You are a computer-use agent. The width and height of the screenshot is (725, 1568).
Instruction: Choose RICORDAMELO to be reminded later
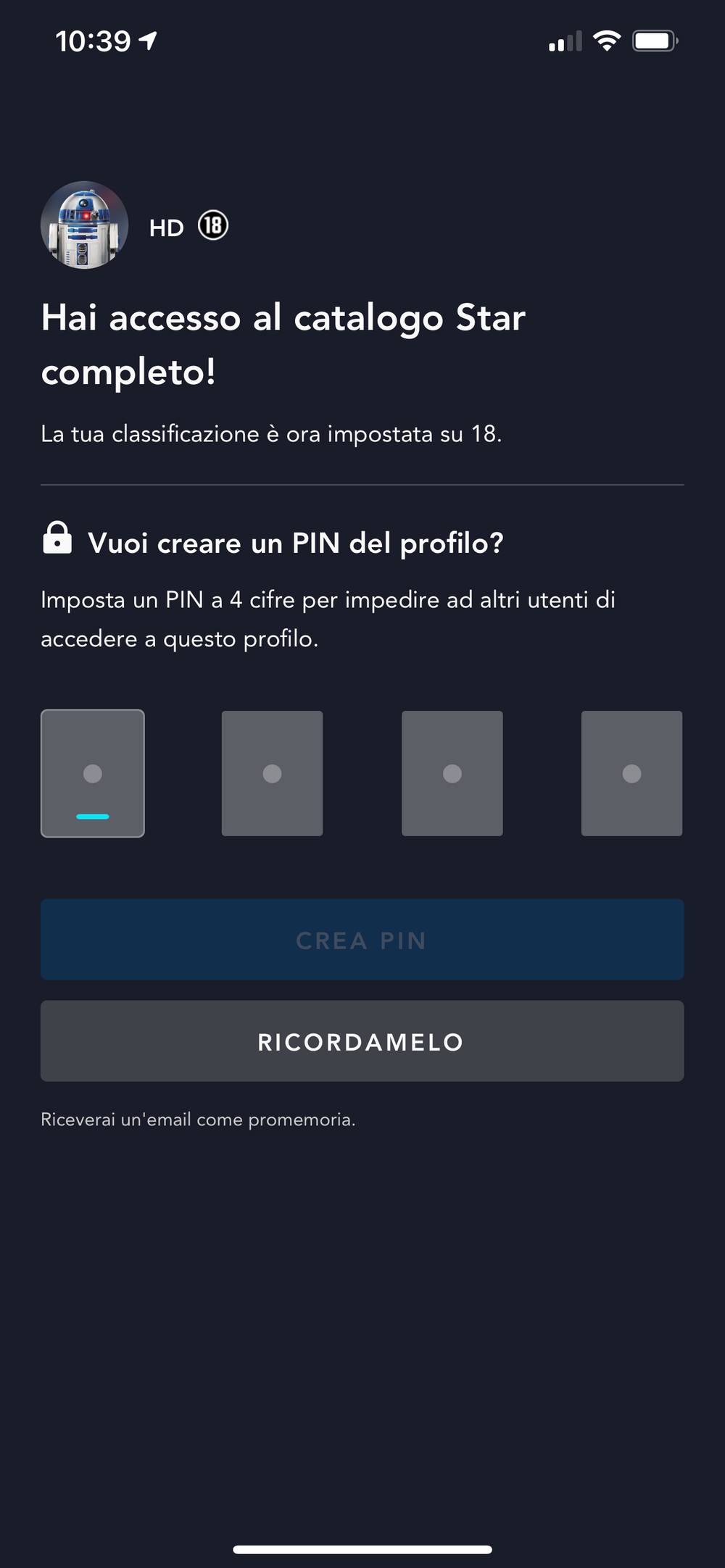point(362,1041)
